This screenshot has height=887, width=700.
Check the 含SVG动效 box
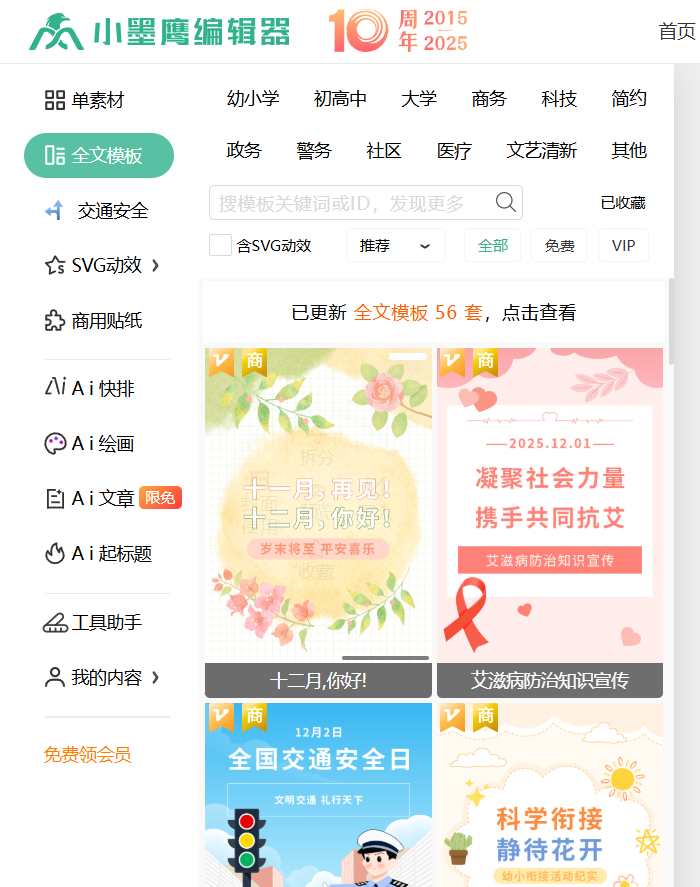[x=220, y=245]
